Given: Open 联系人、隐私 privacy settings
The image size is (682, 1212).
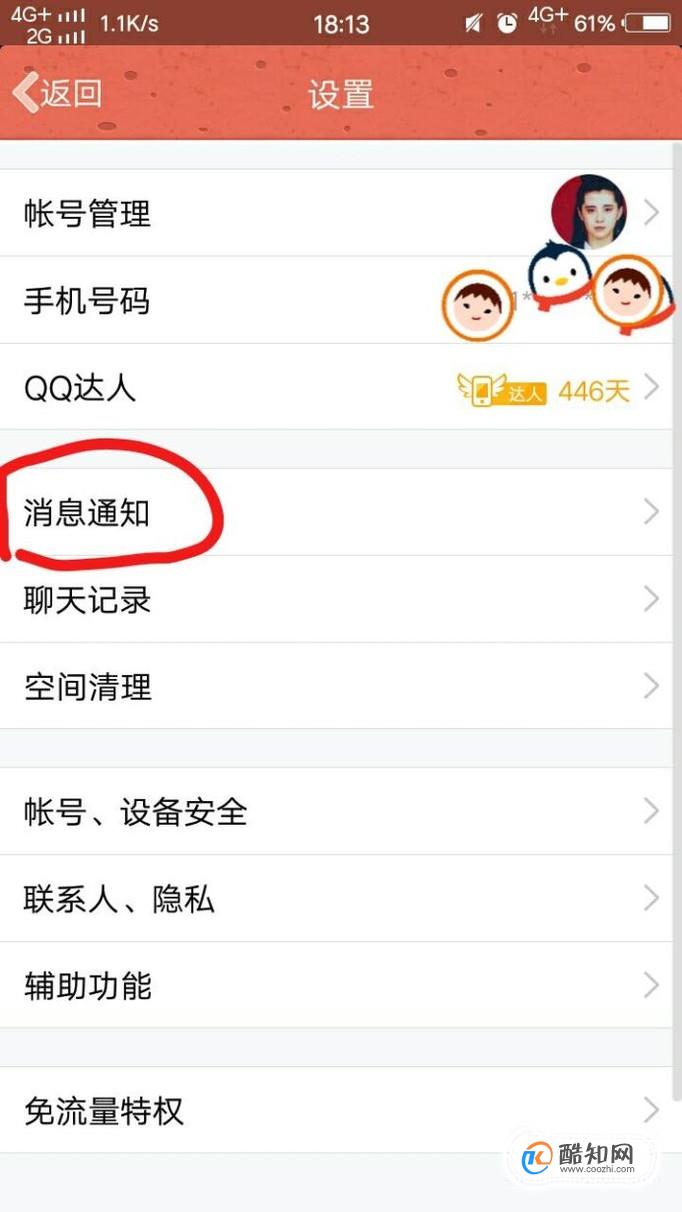Looking at the screenshot, I should [341, 898].
